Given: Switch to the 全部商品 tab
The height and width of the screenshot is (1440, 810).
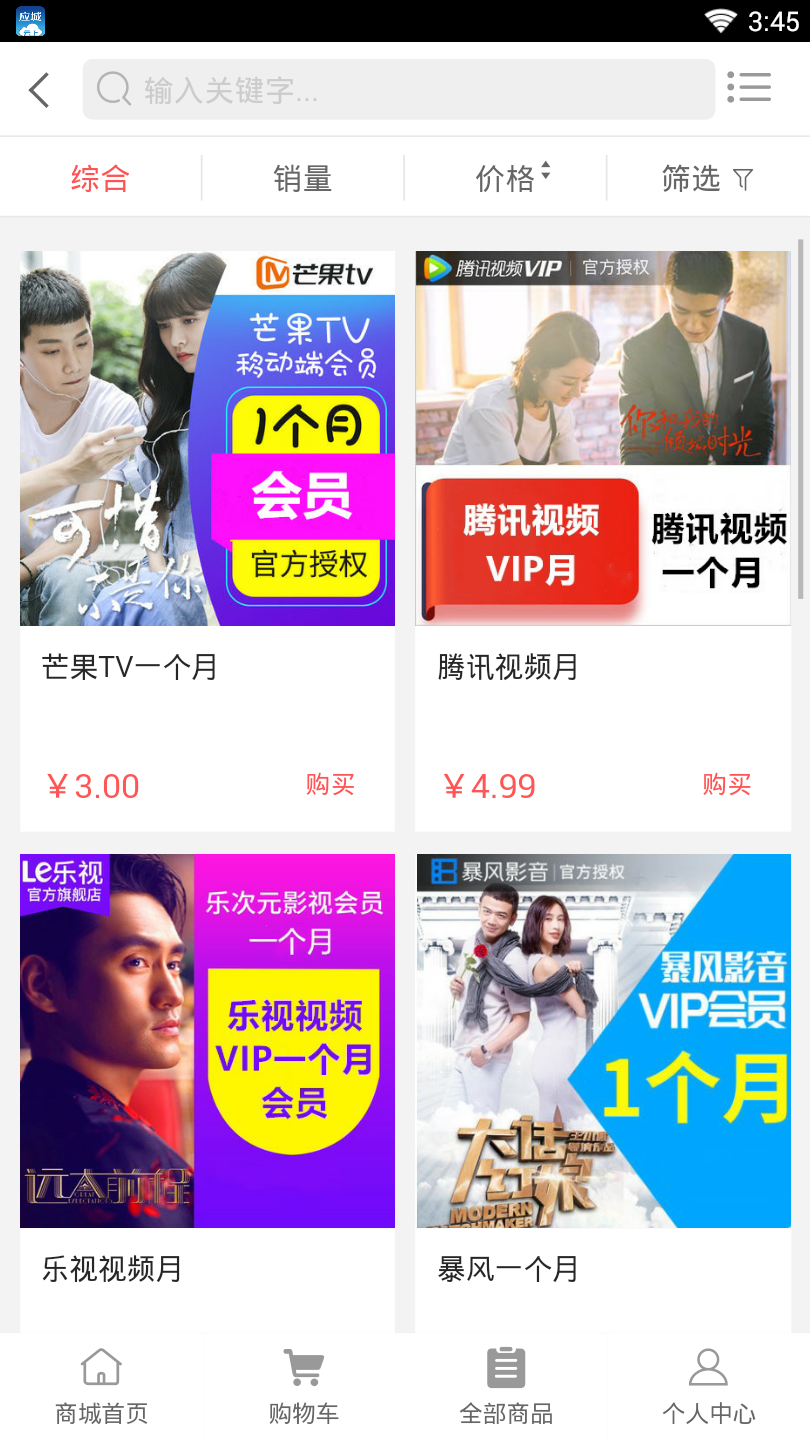Looking at the screenshot, I should 506,1386.
